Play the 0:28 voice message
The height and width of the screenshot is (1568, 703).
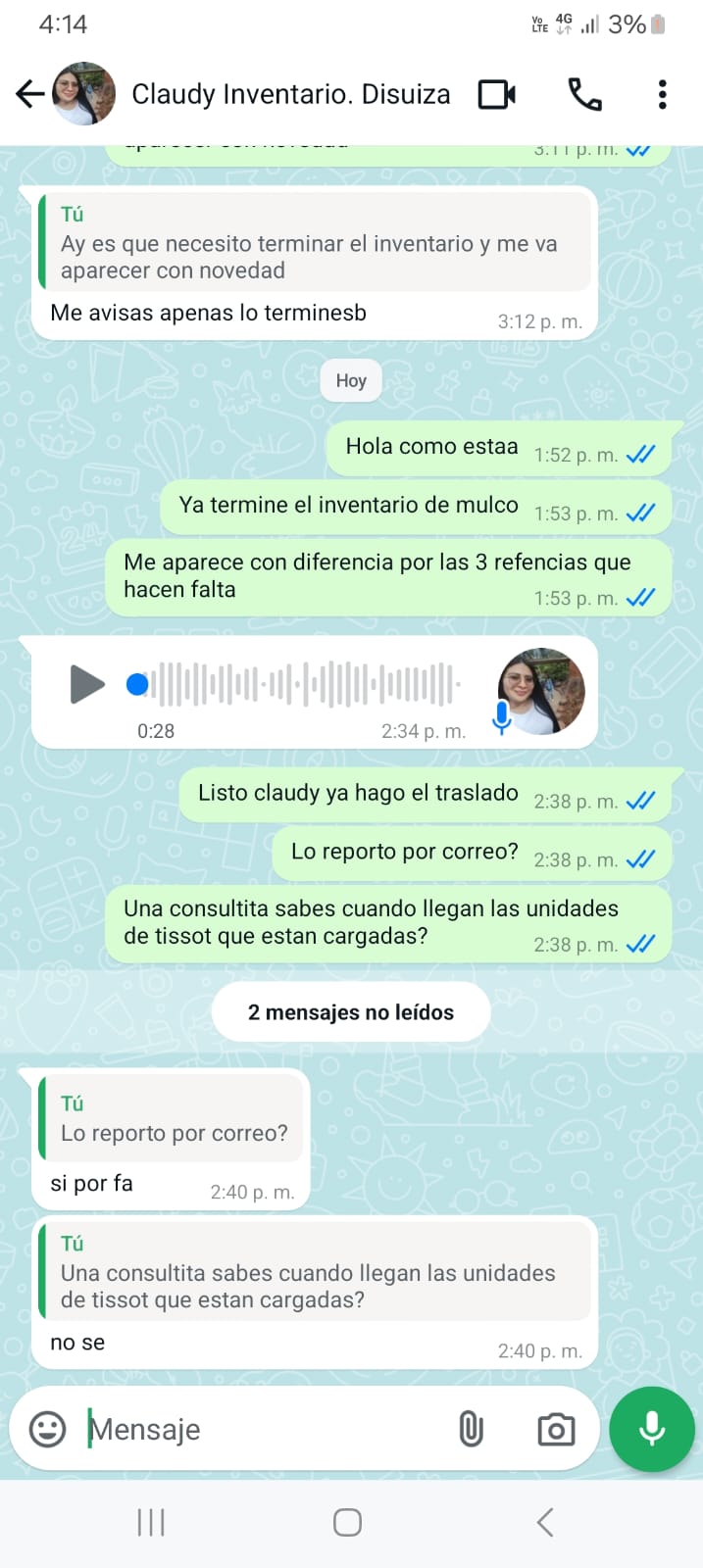(87, 684)
